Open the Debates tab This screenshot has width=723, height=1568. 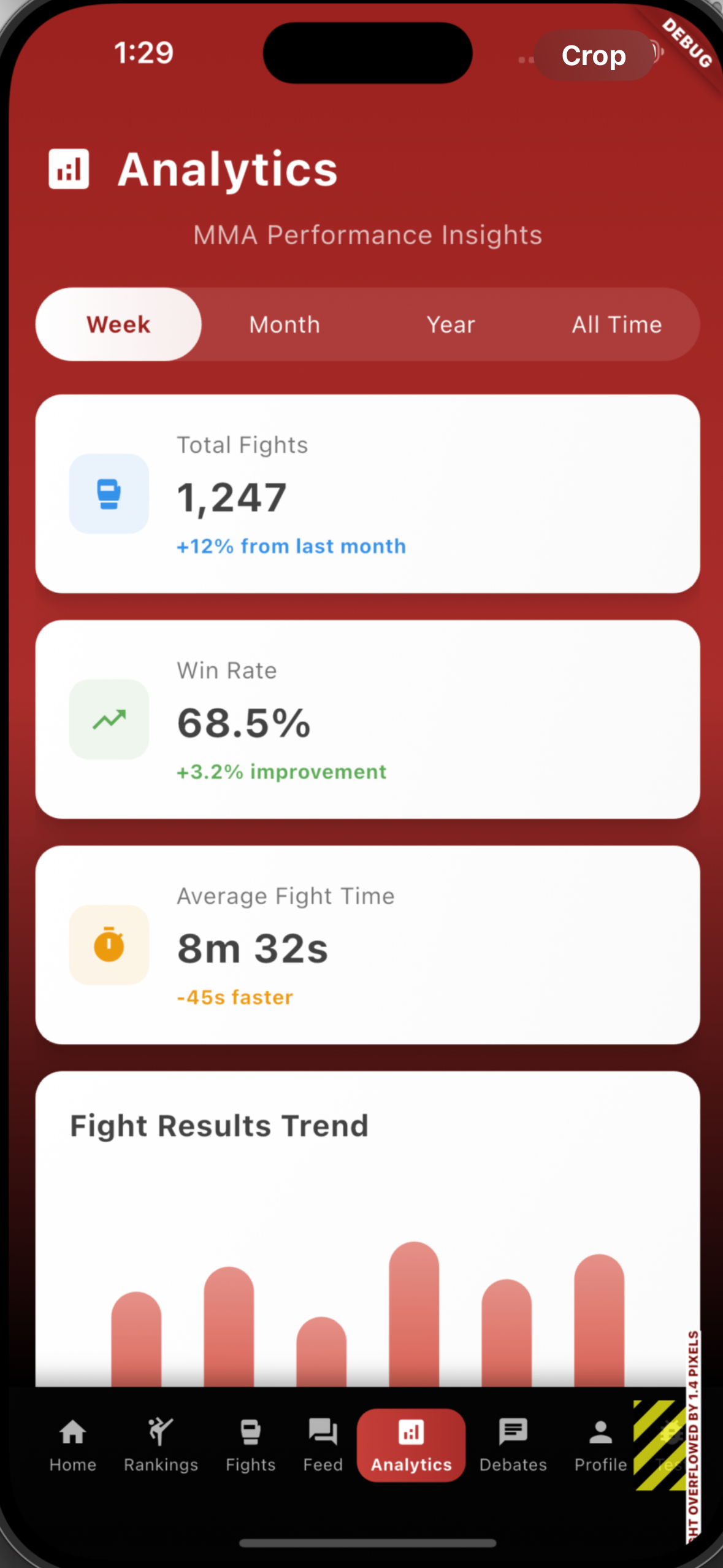pyautogui.click(x=513, y=1444)
